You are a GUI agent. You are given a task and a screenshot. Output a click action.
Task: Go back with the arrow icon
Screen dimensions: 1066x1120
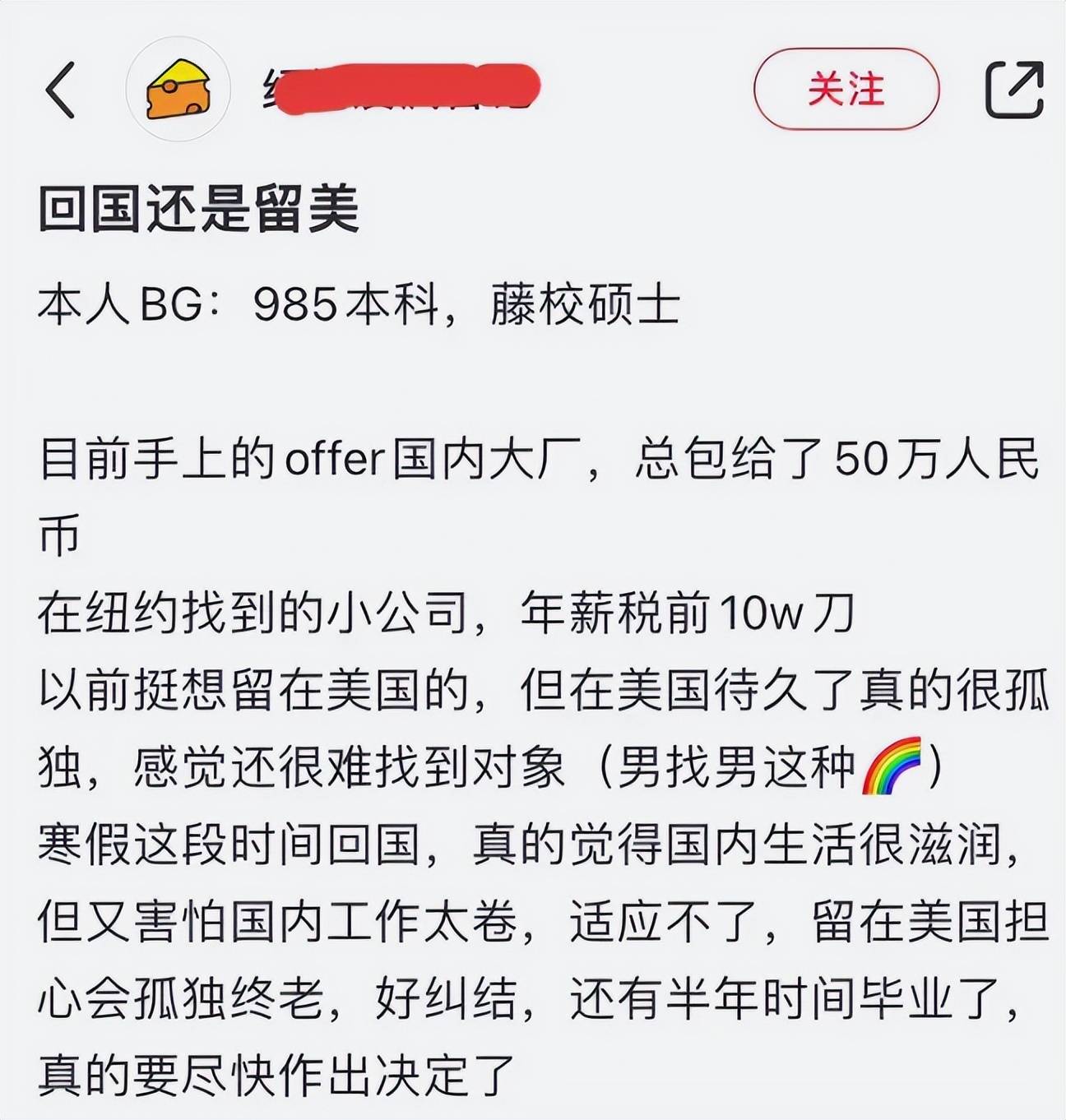61,90
